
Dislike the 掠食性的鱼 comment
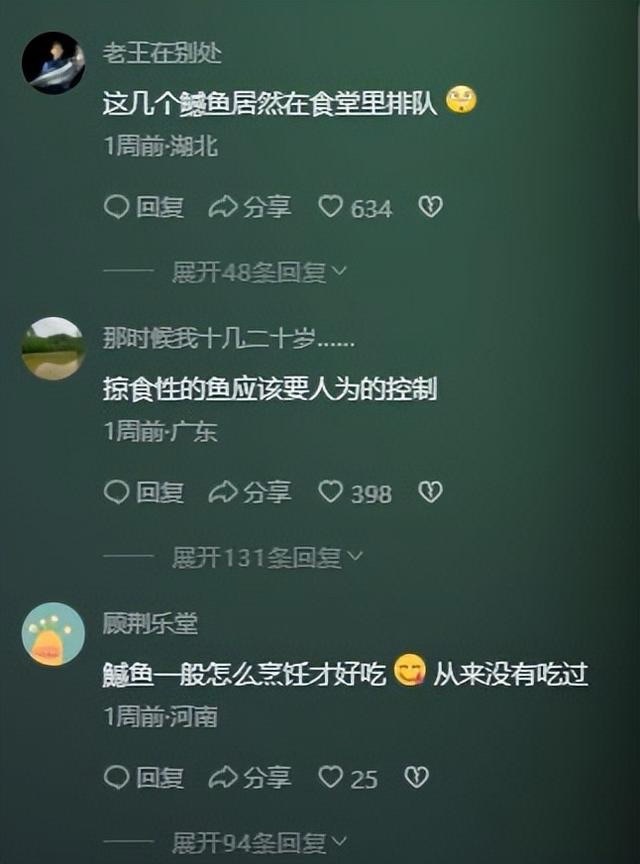pyautogui.click(x=430, y=492)
